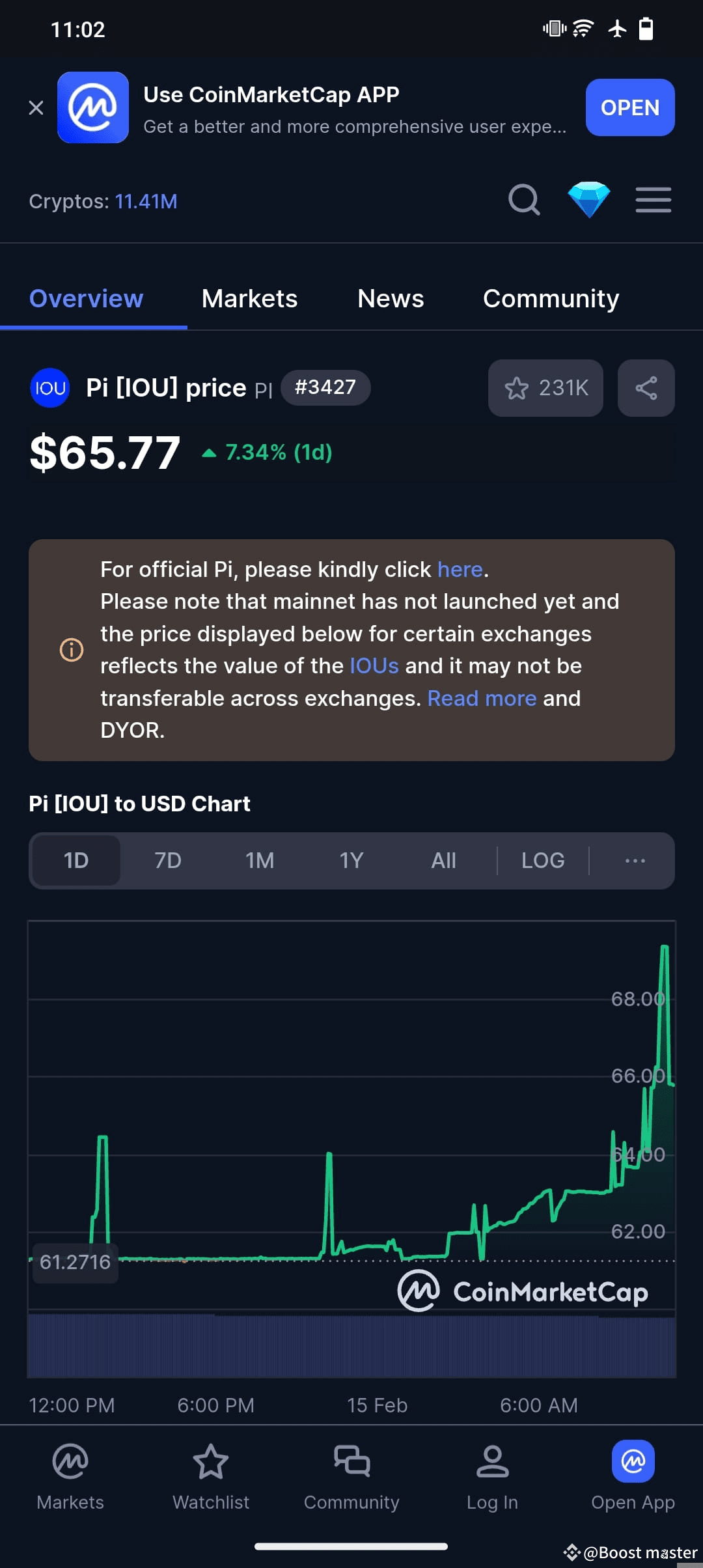Click the info icon in the disclaimer box

tap(72, 649)
